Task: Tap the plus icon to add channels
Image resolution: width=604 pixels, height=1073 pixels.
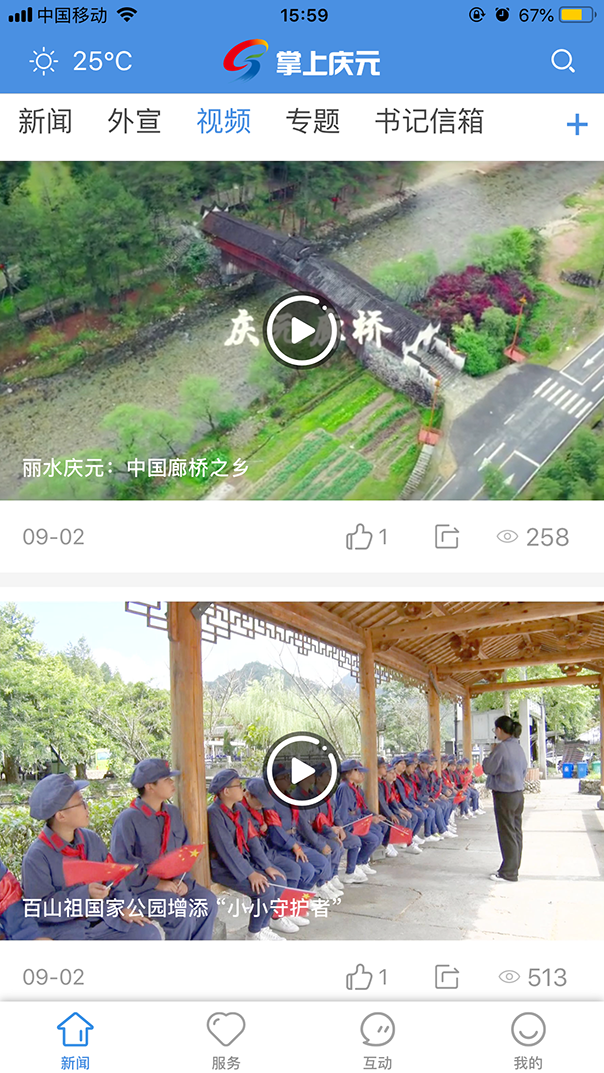Action: point(577,124)
